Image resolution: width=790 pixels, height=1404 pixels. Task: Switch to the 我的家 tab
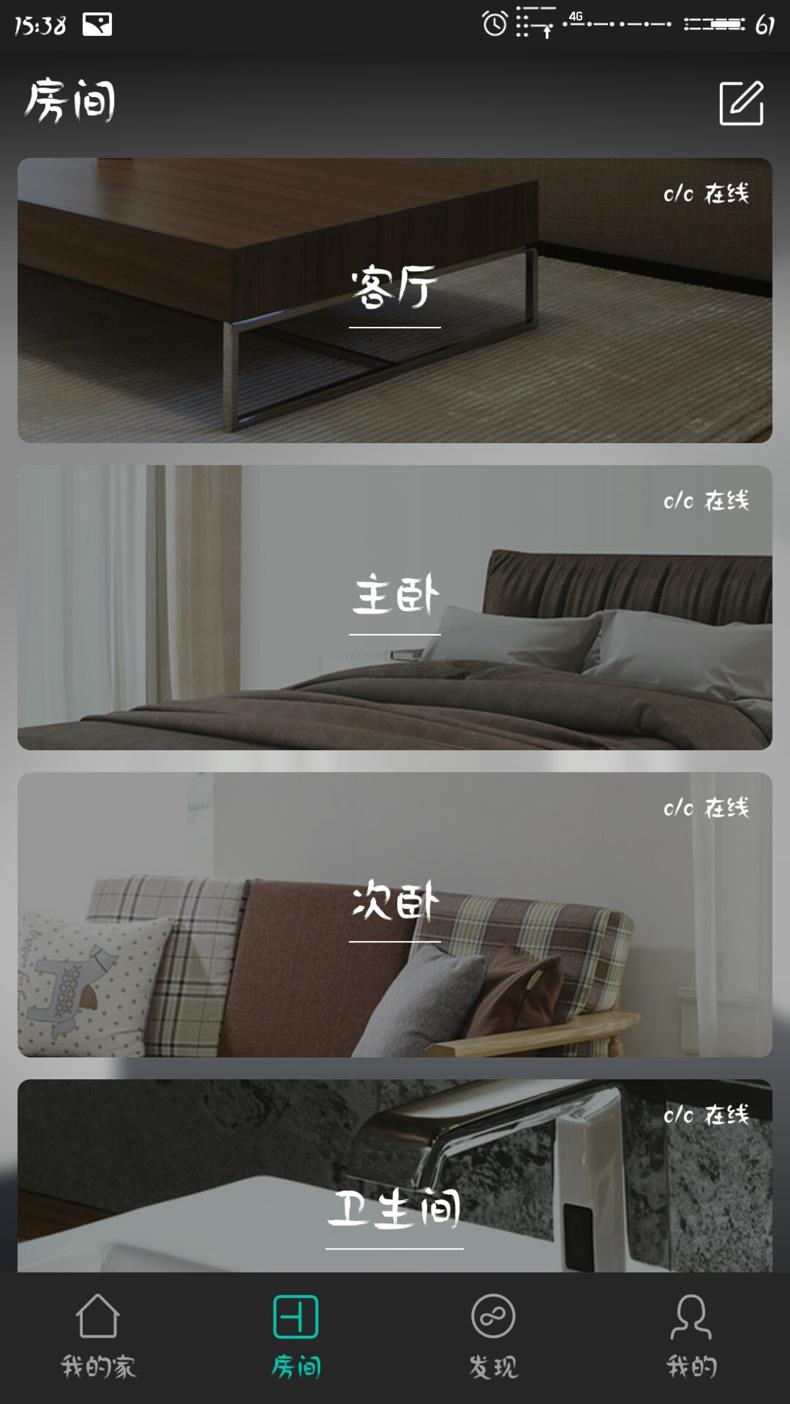(98, 1336)
